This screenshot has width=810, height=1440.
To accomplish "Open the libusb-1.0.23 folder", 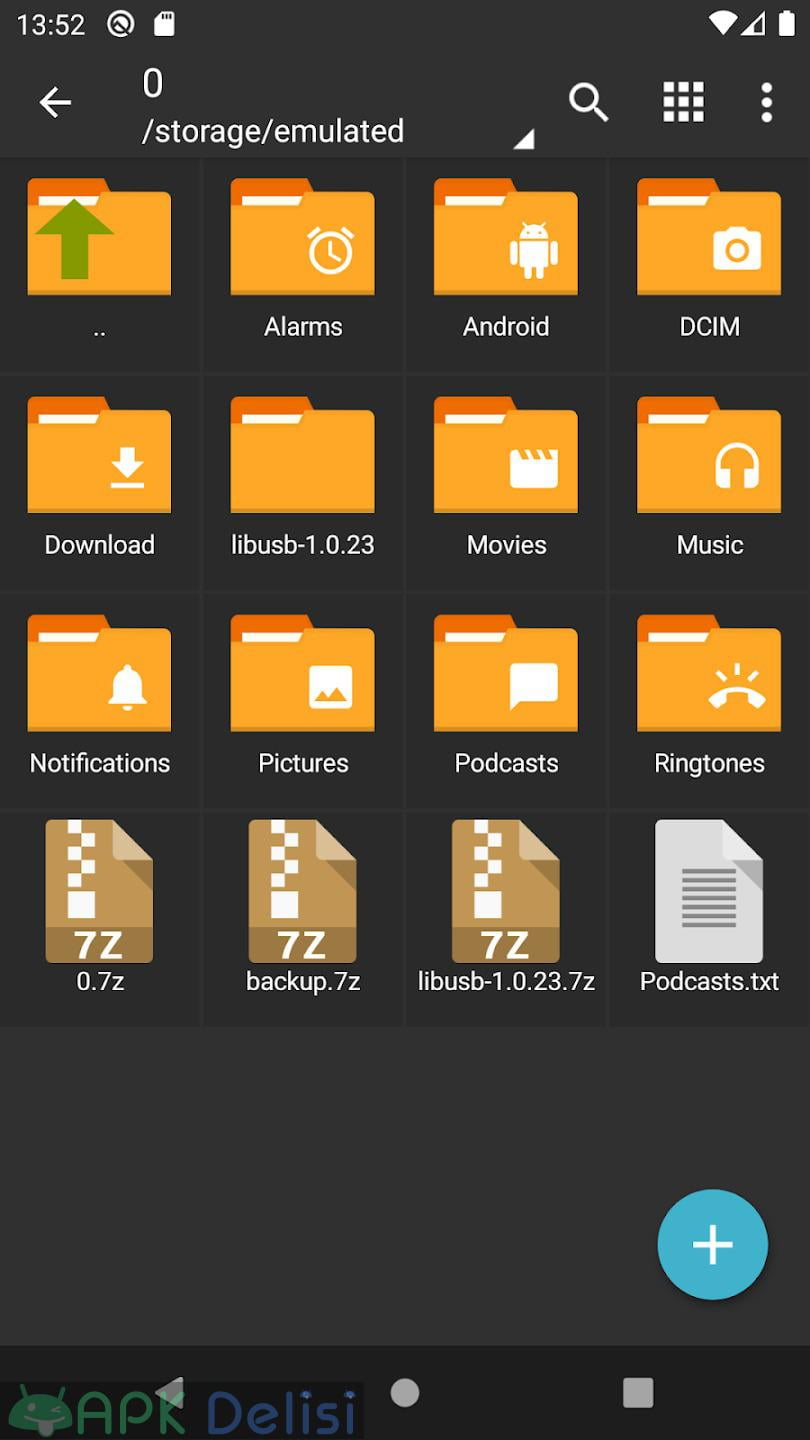I will point(303,483).
